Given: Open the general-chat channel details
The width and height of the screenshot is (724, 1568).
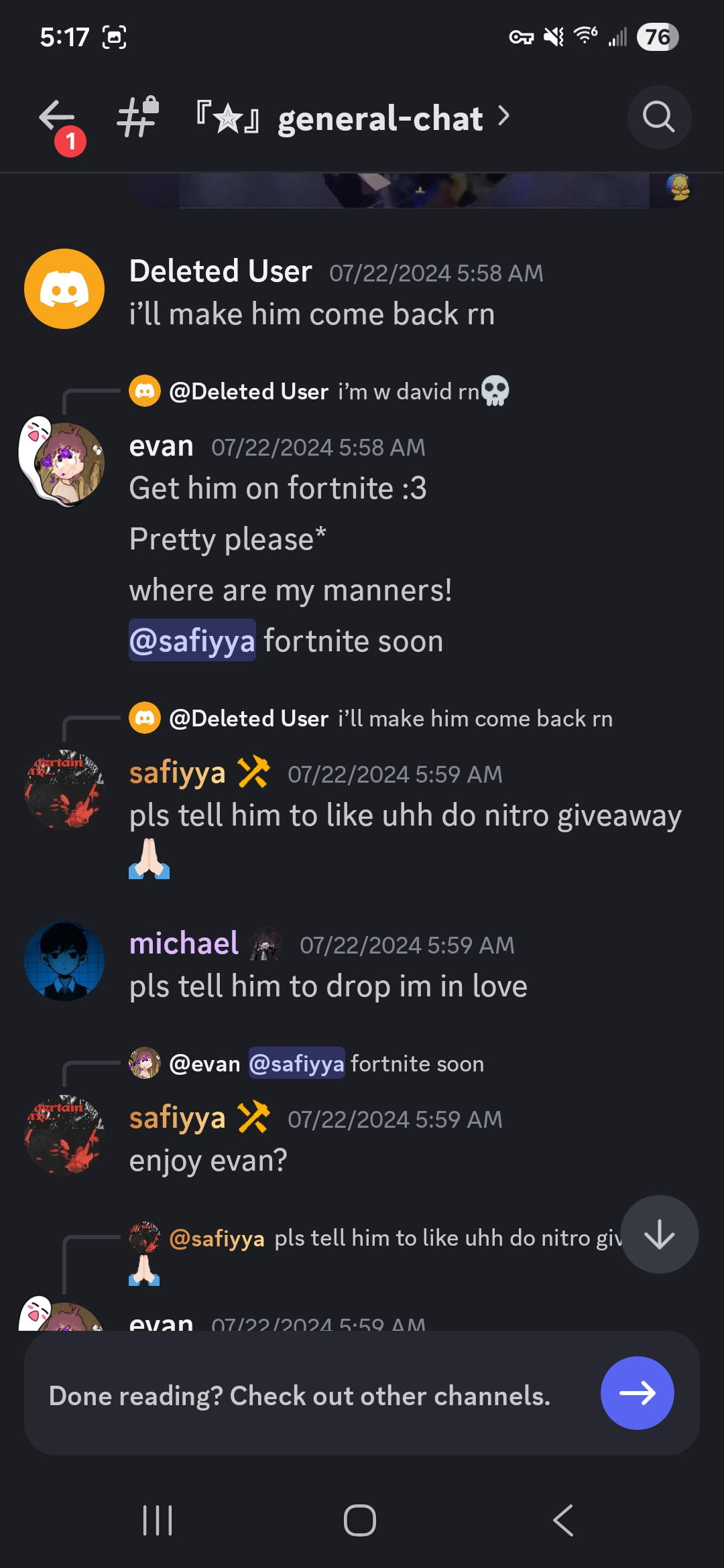Looking at the screenshot, I should click(x=379, y=119).
